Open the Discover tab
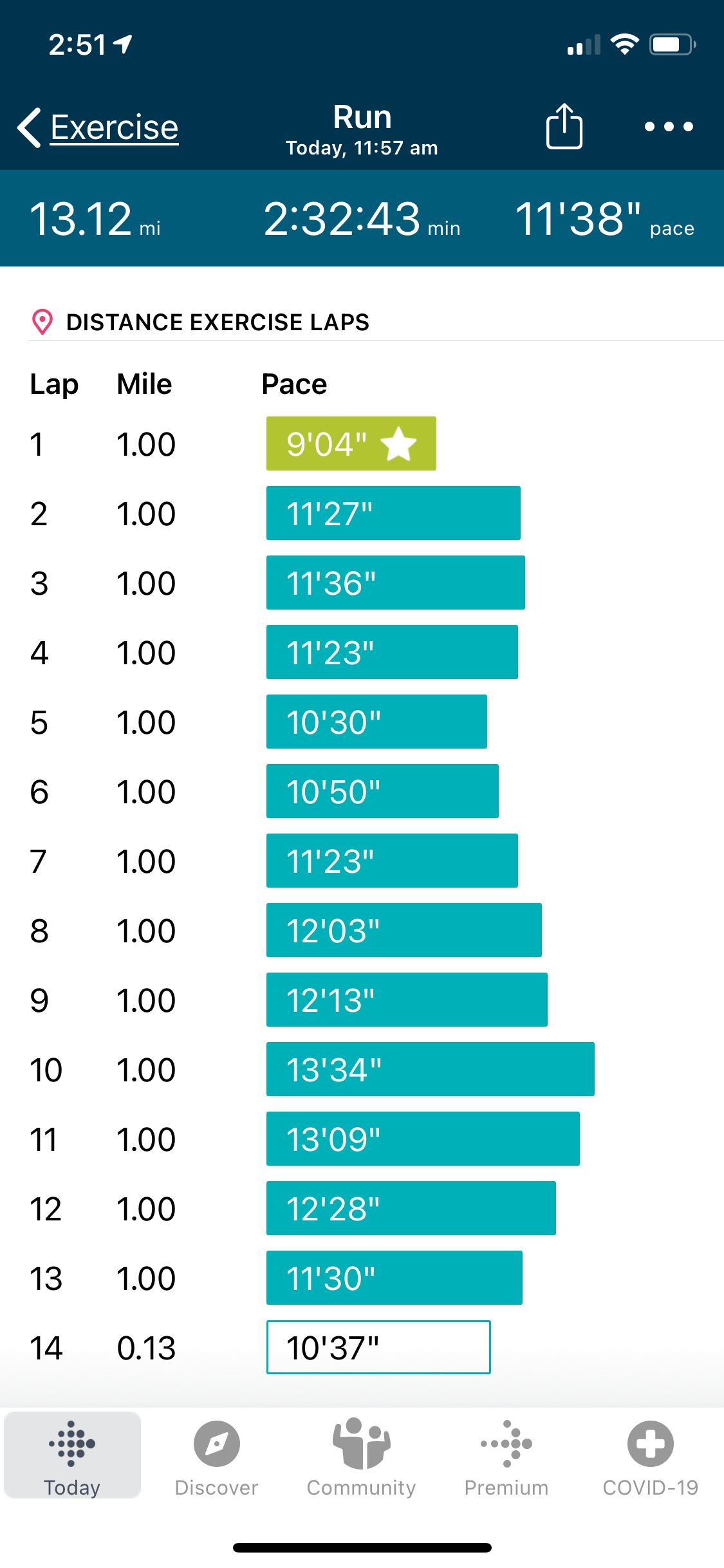Screen dimensions: 724x1568 coord(217,1459)
